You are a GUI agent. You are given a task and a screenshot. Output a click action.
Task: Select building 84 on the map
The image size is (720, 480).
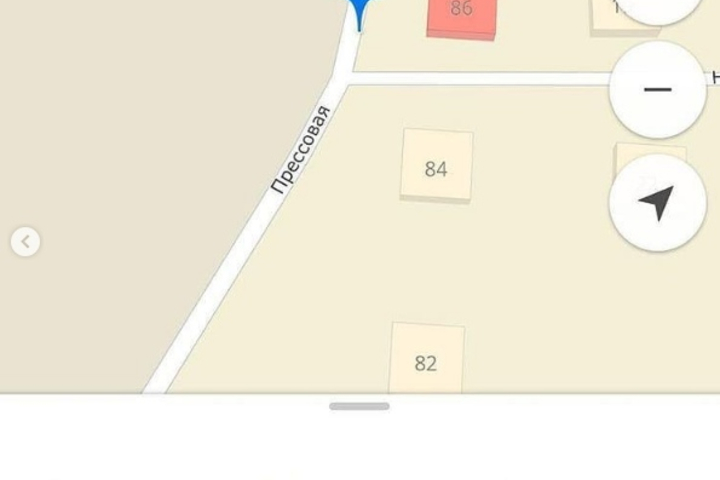(436, 166)
